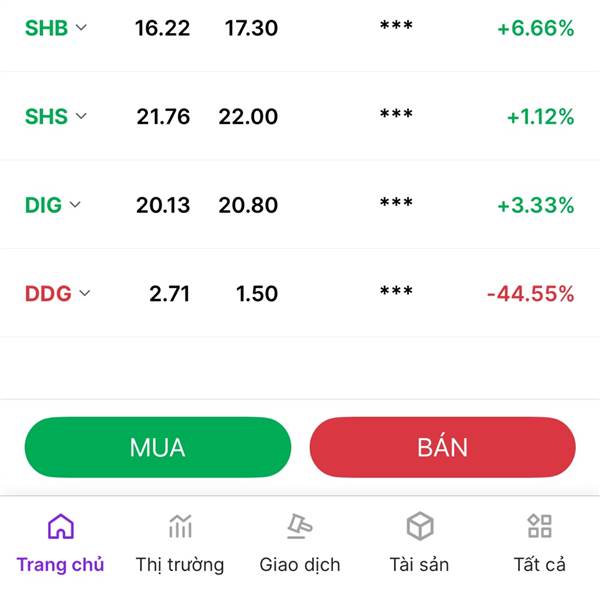Open the Tất cả tab
This screenshot has width=600, height=600.
point(540,543)
